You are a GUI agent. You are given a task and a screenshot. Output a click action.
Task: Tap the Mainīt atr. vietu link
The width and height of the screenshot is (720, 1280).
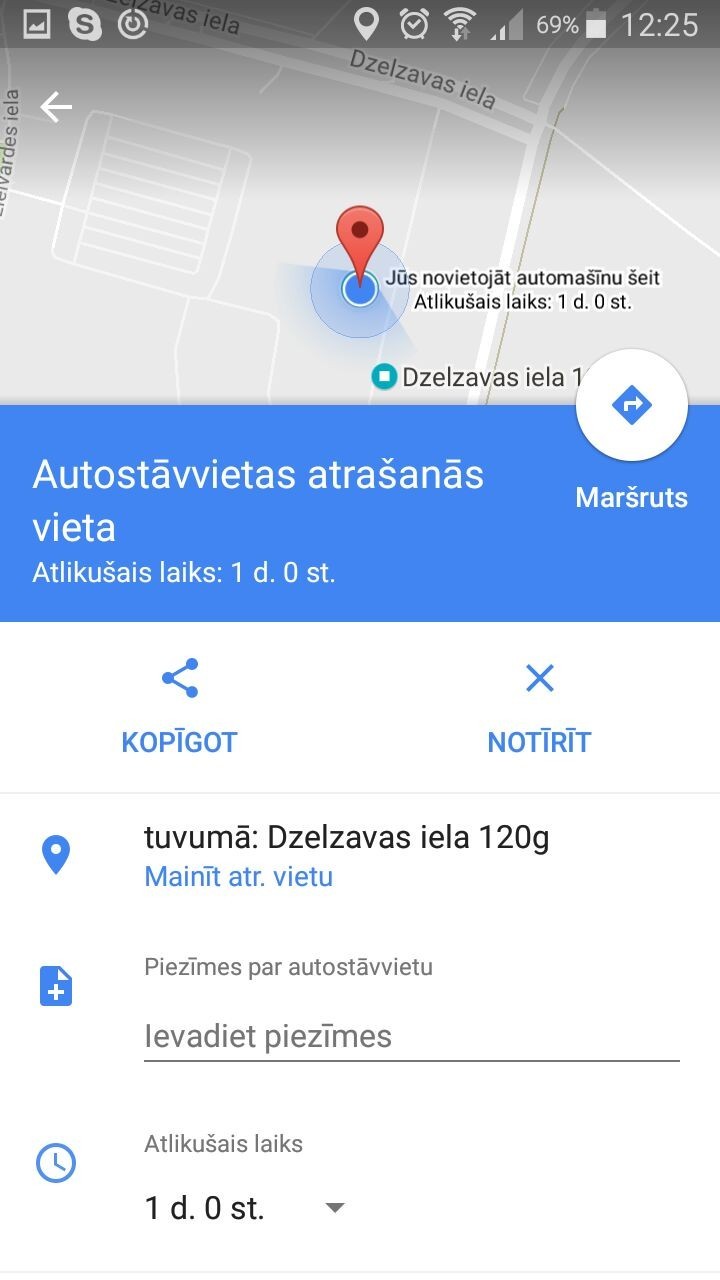[238, 877]
